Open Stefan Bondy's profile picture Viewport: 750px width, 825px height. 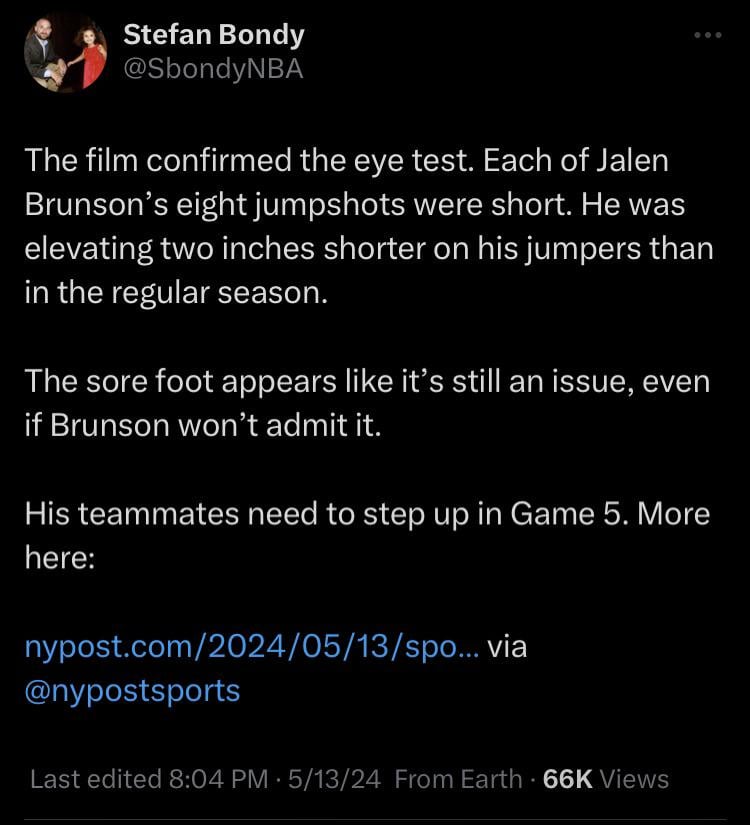coord(64,53)
